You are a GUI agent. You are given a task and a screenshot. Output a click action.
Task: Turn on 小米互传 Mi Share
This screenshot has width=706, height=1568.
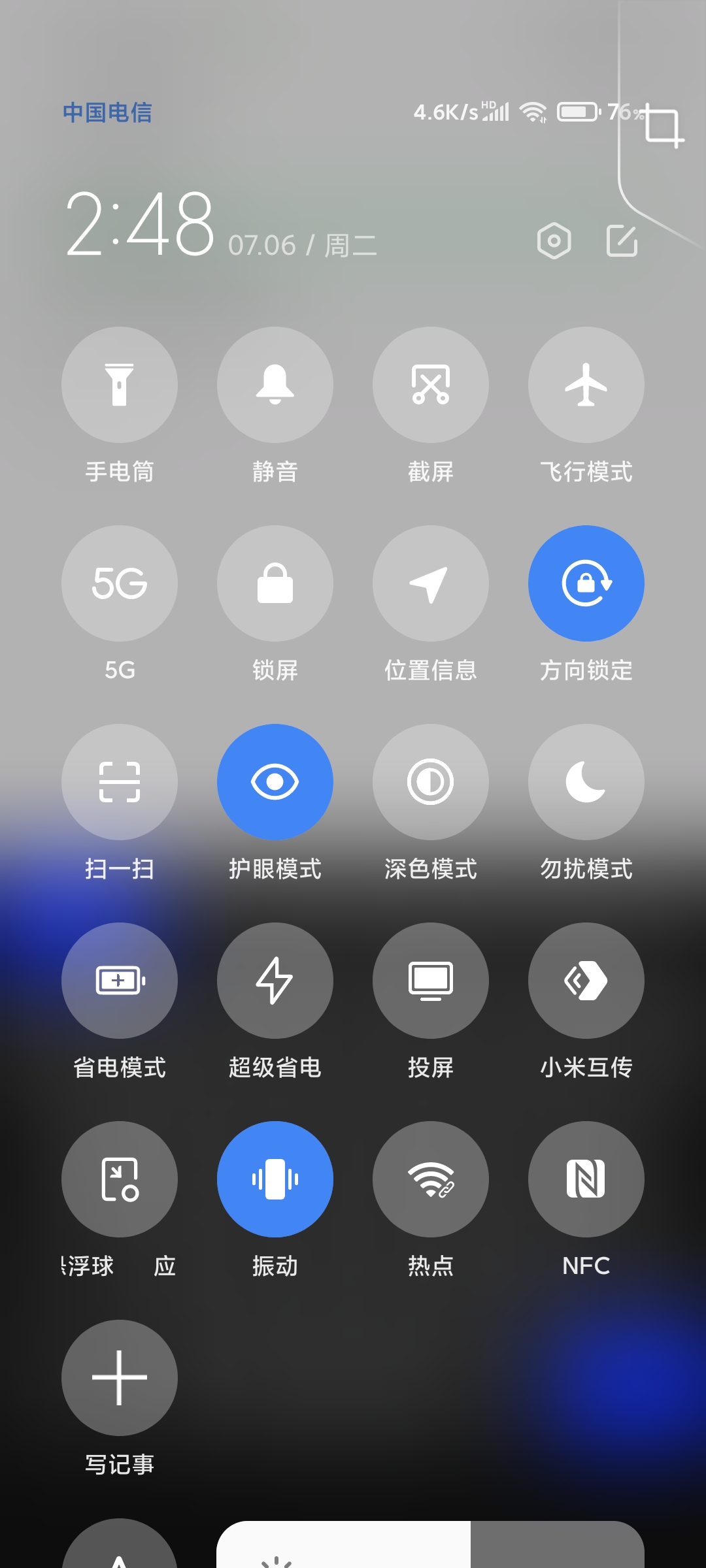(586, 981)
